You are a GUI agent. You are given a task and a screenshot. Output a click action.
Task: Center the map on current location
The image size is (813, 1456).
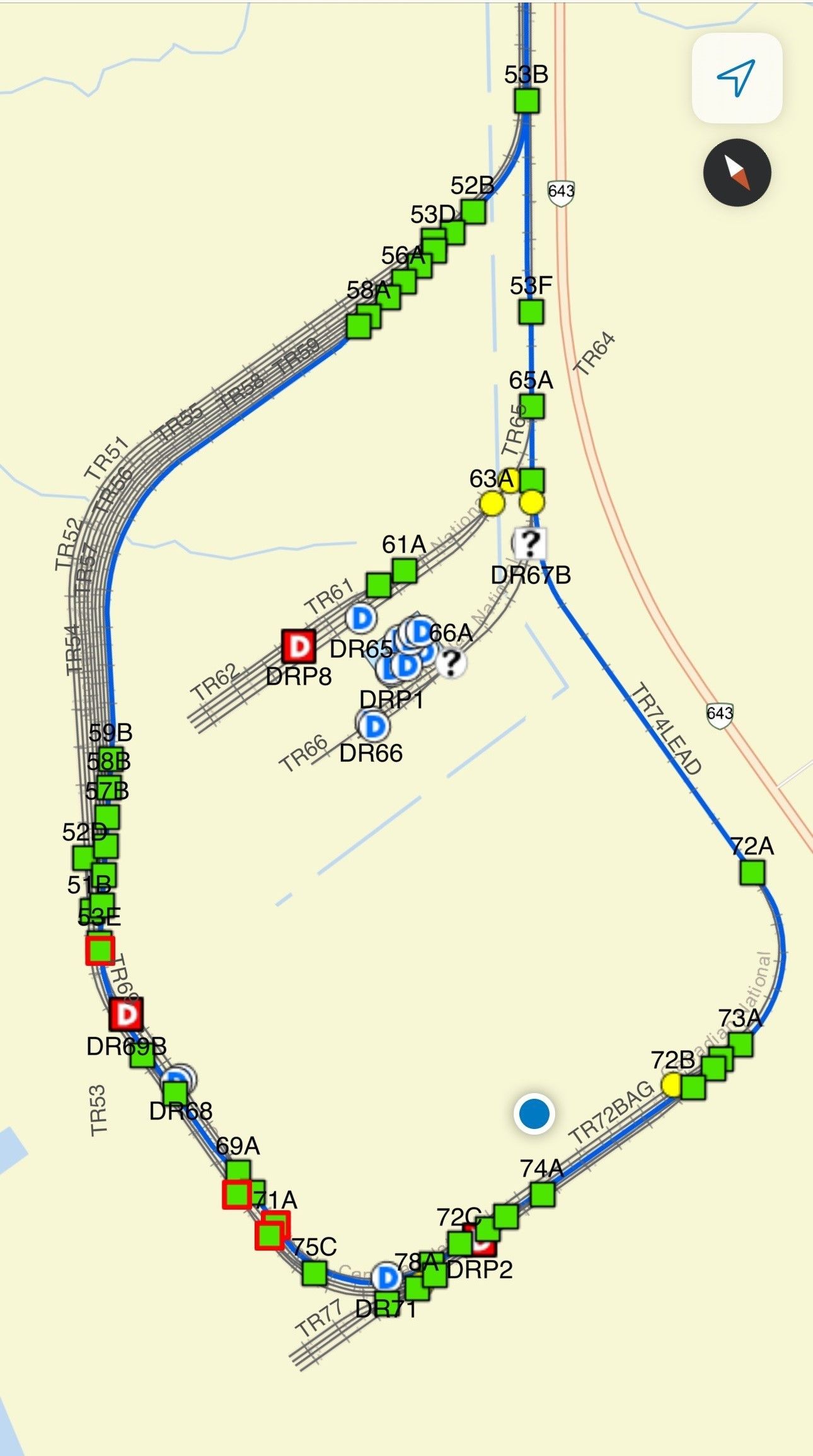pyautogui.click(x=736, y=78)
